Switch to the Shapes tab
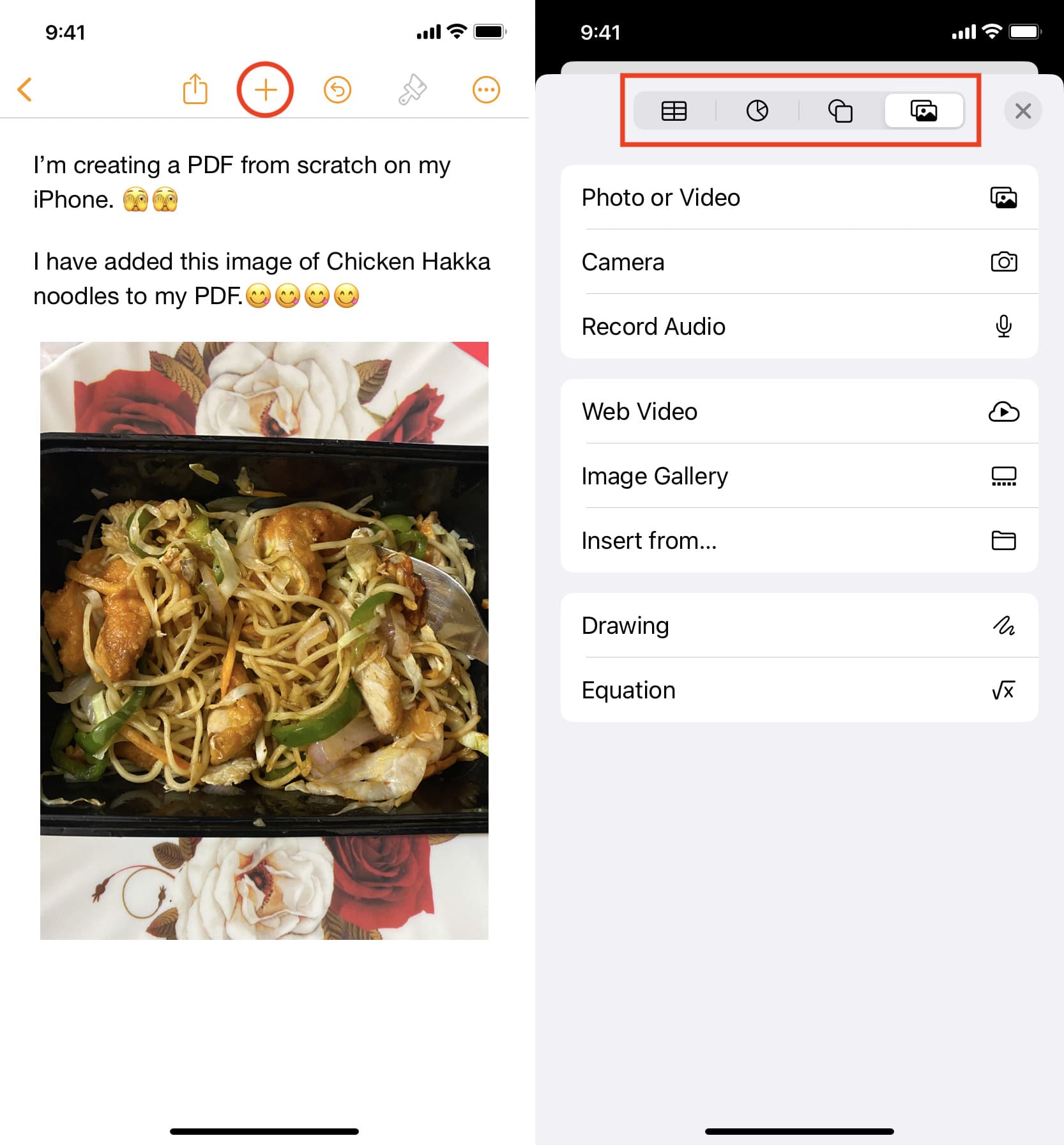 (x=840, y=111)
